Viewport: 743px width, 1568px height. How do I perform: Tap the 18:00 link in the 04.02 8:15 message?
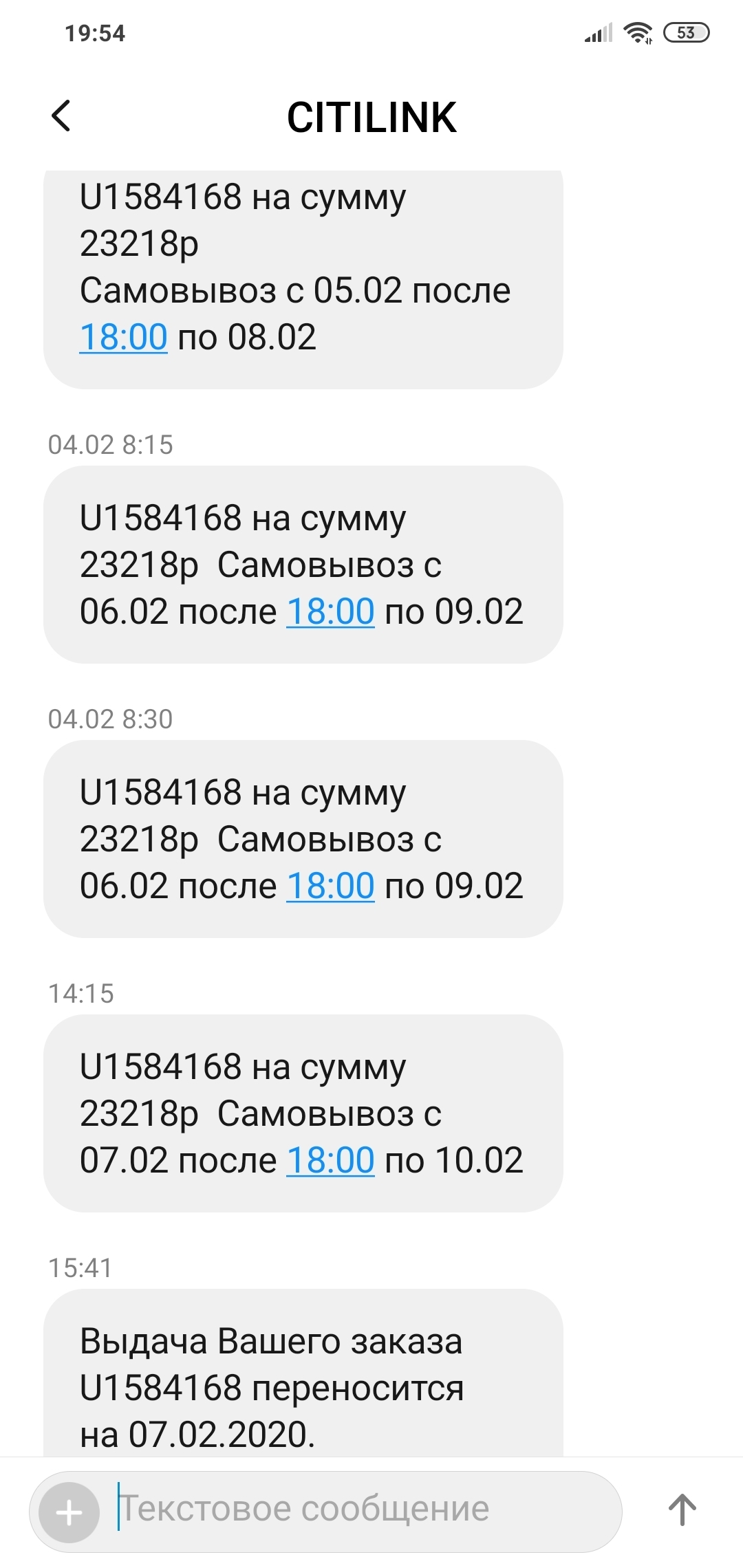click(x=330, y=611)
